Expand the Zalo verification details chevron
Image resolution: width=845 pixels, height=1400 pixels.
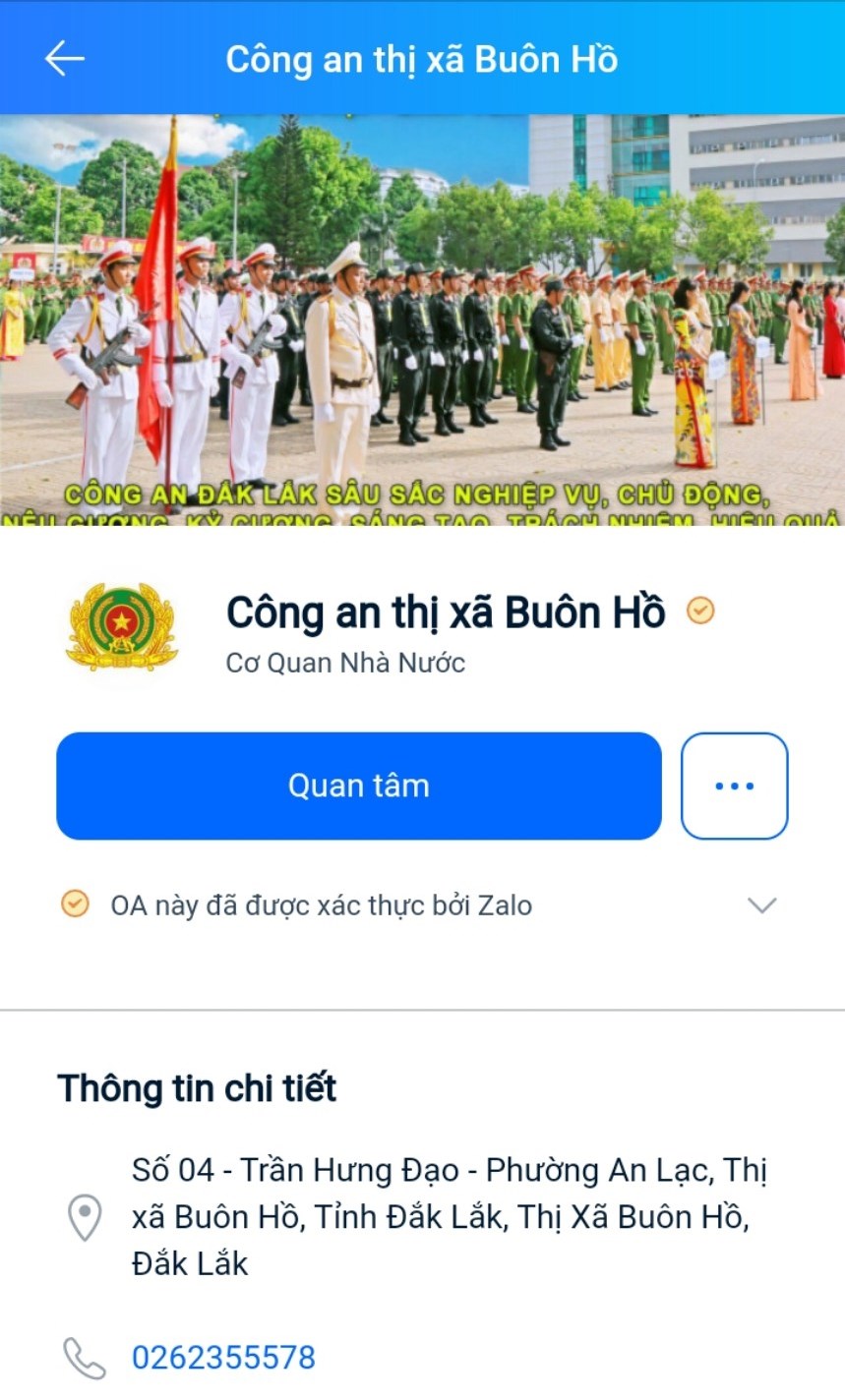point(762,904)
